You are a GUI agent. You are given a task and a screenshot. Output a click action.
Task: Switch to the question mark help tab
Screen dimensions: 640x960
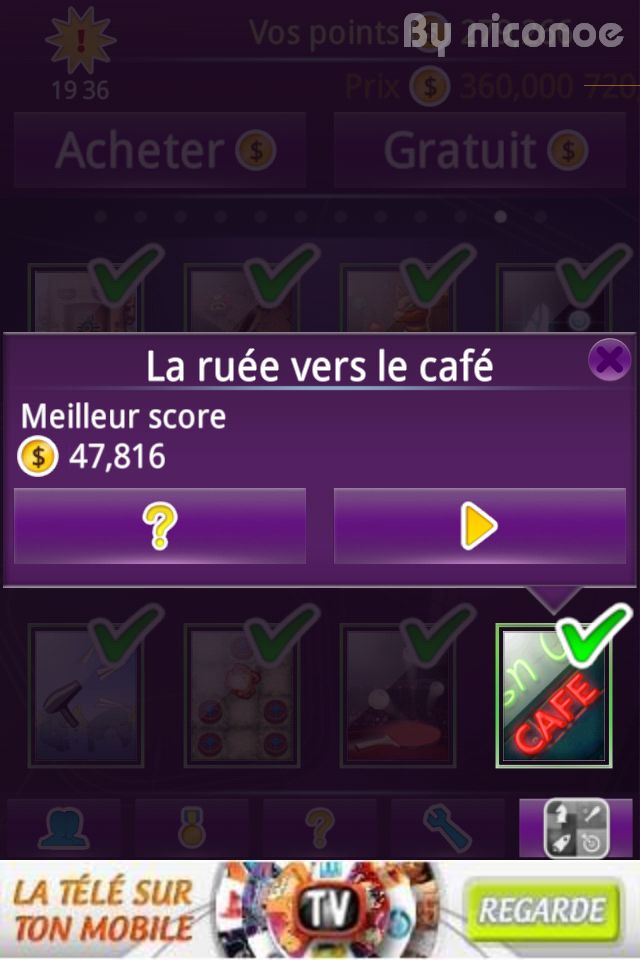click(319, 828)
